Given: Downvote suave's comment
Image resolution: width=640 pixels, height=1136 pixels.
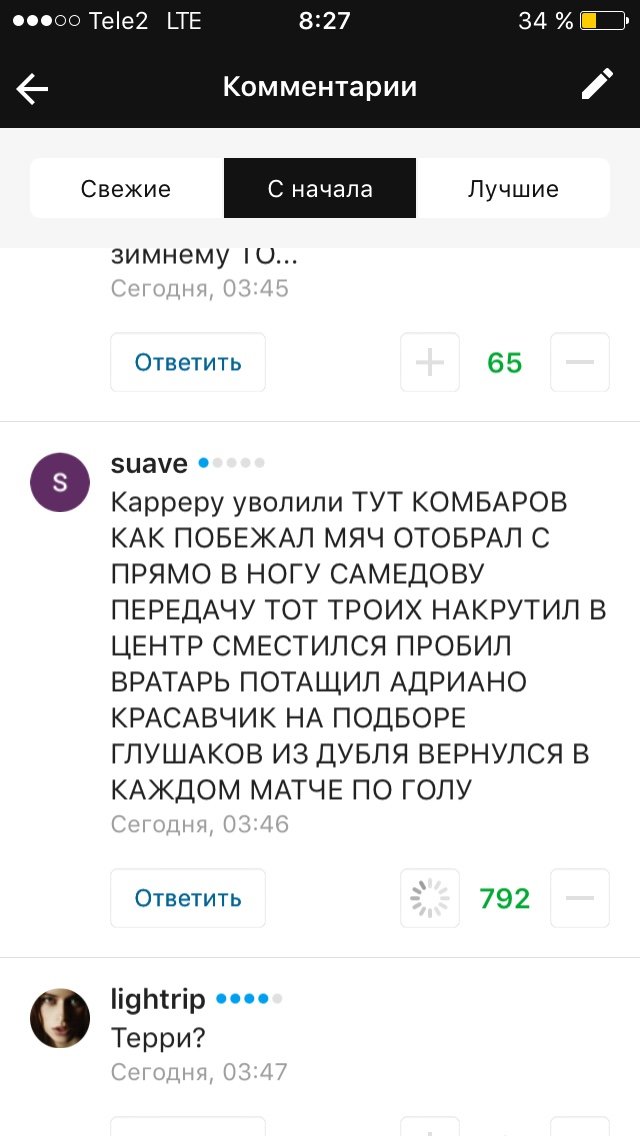Looking at the screenshot, I should [x=580, y=898].
